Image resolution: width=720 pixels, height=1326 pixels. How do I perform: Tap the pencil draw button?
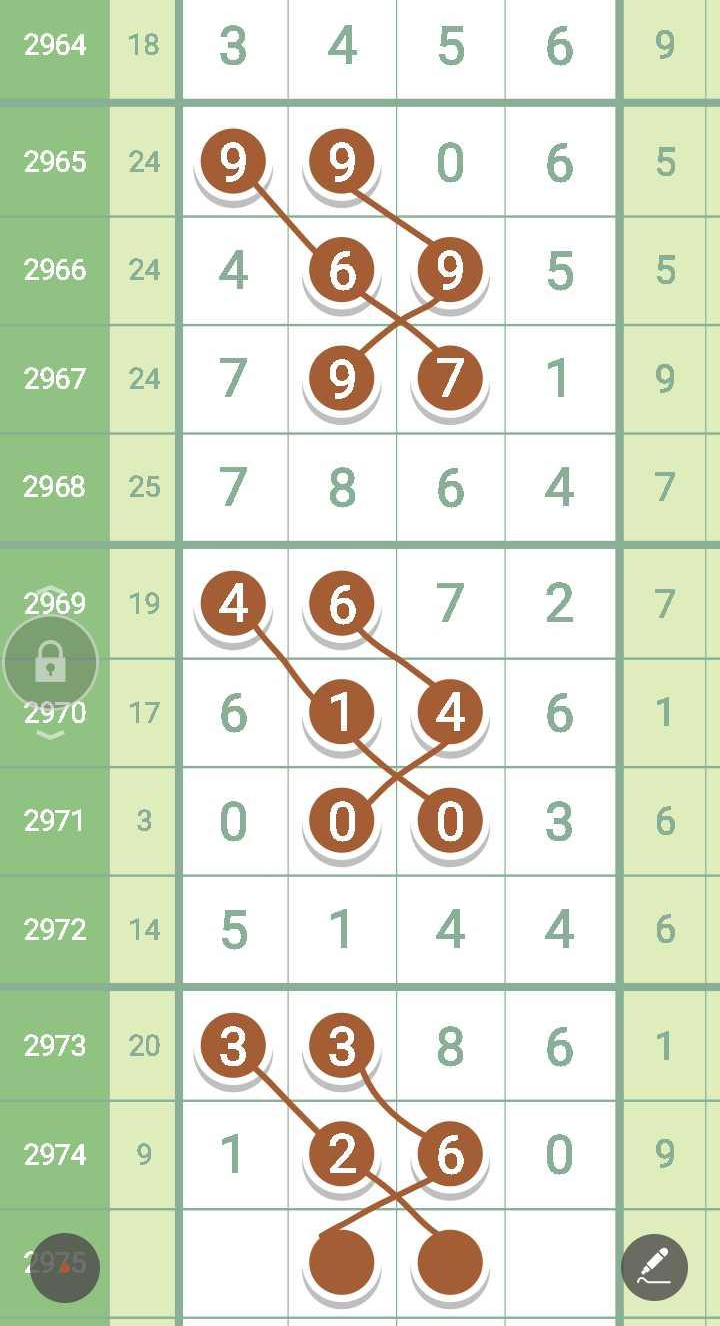pyautogui.click(x=654, y=1267)
